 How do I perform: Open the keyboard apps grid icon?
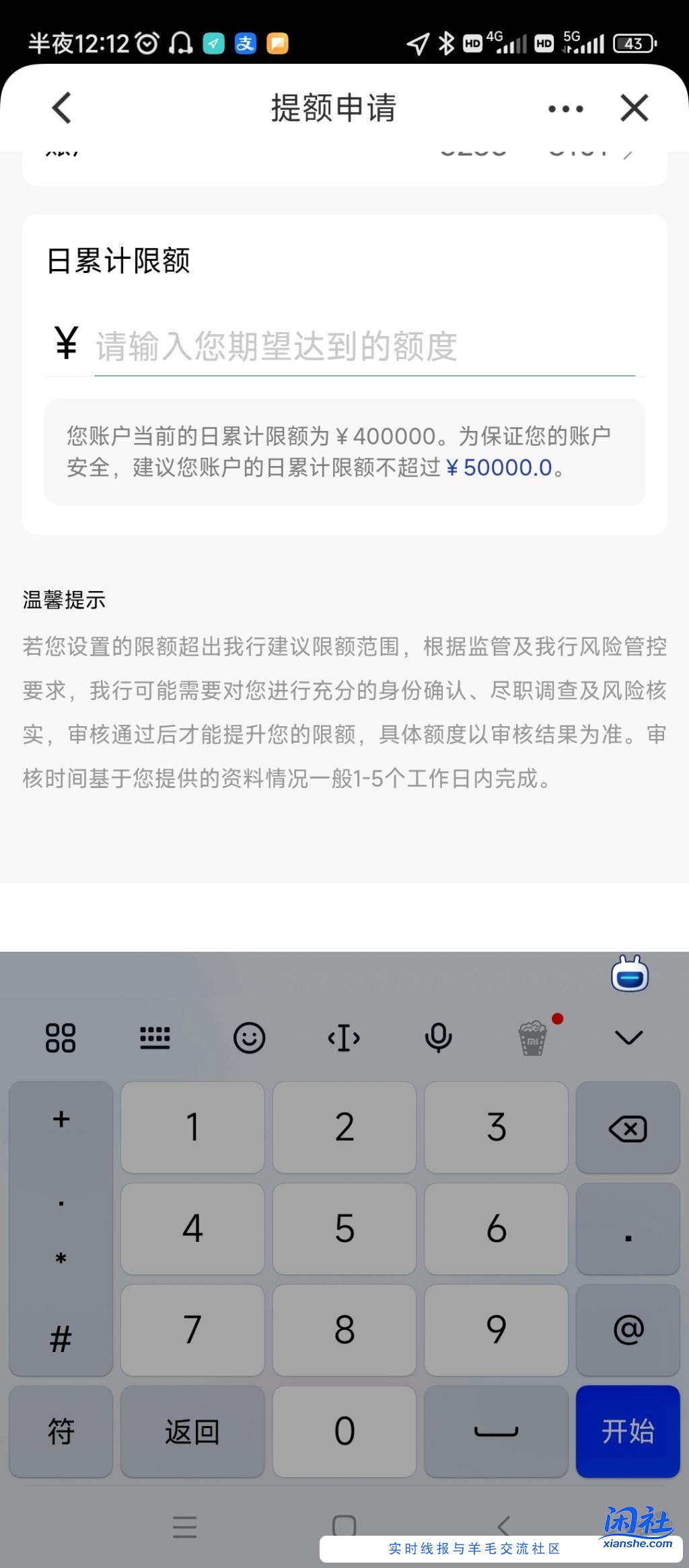point(61,1037)
